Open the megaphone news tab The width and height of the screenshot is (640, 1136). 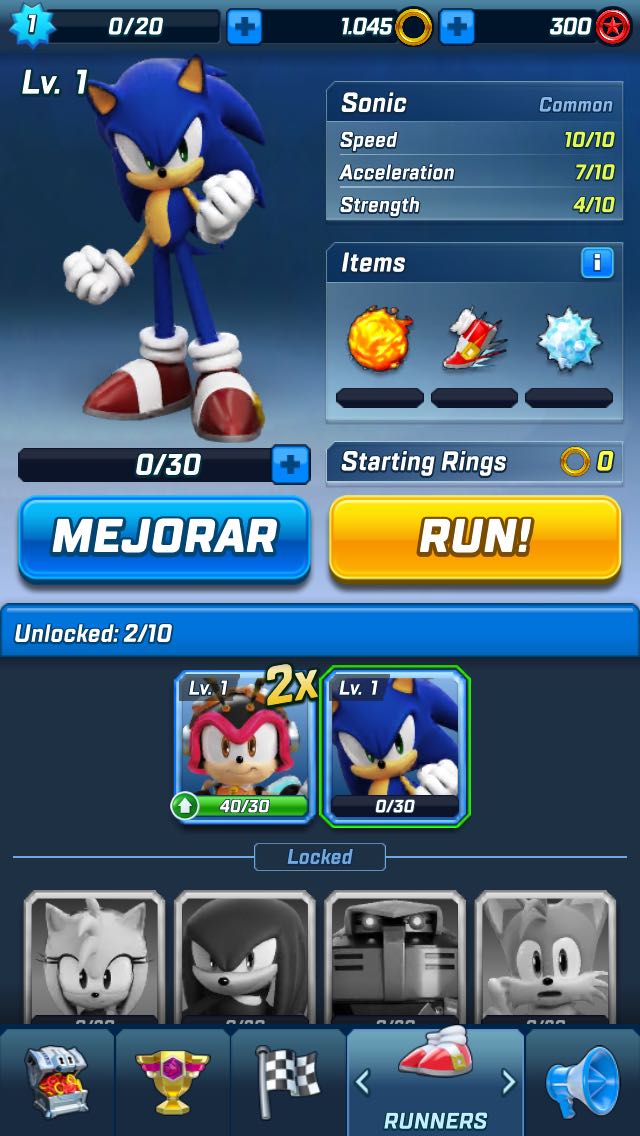tap(582, 1082)
